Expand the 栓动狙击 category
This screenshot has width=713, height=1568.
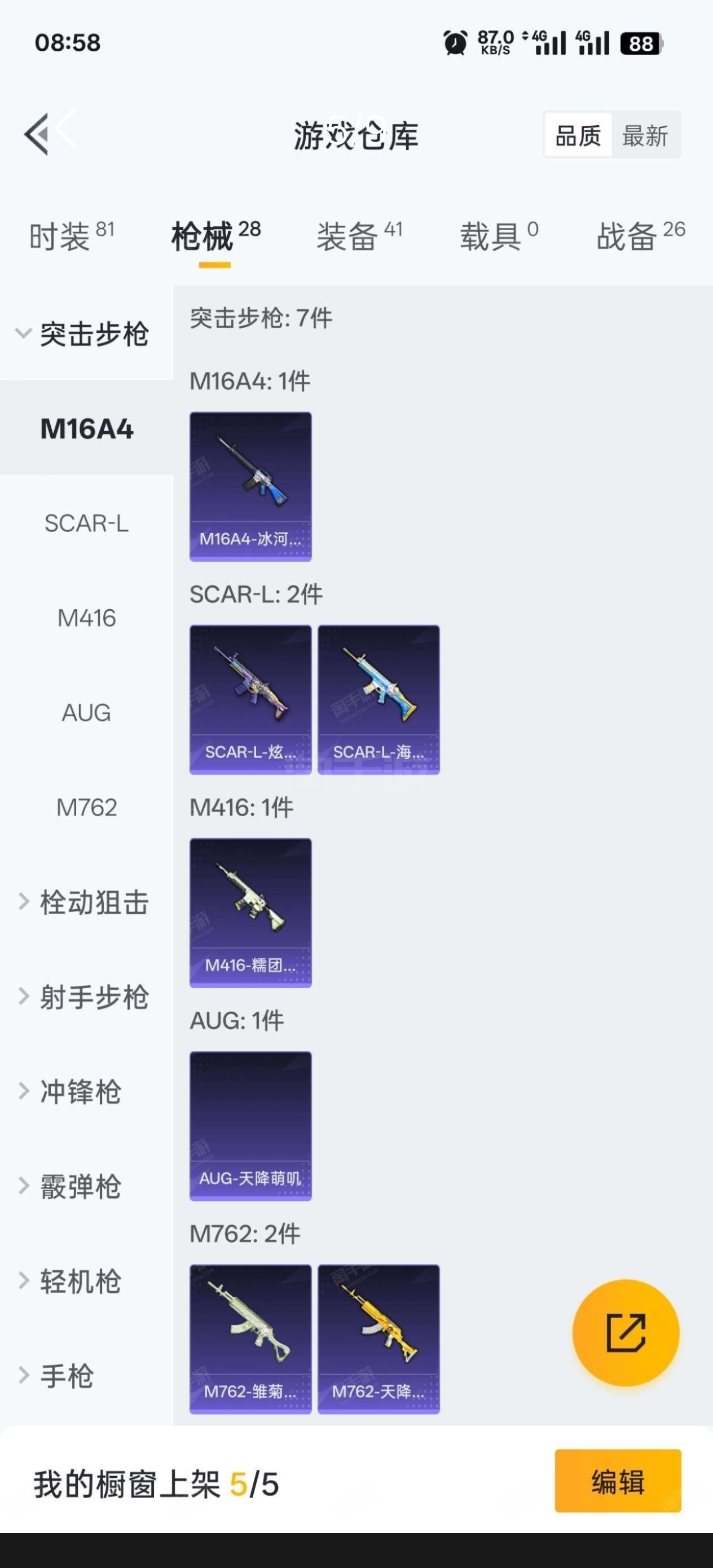click(85, 902)
